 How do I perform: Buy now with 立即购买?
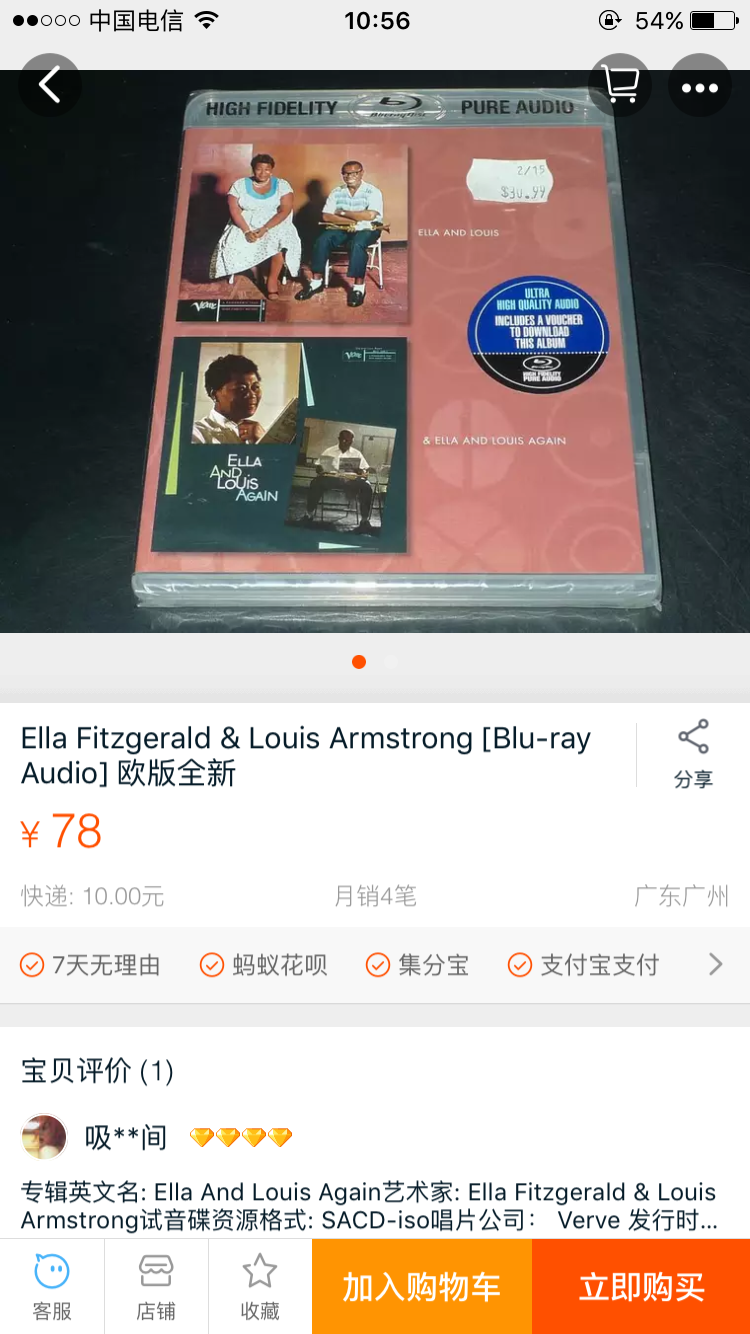(641, 1288)
